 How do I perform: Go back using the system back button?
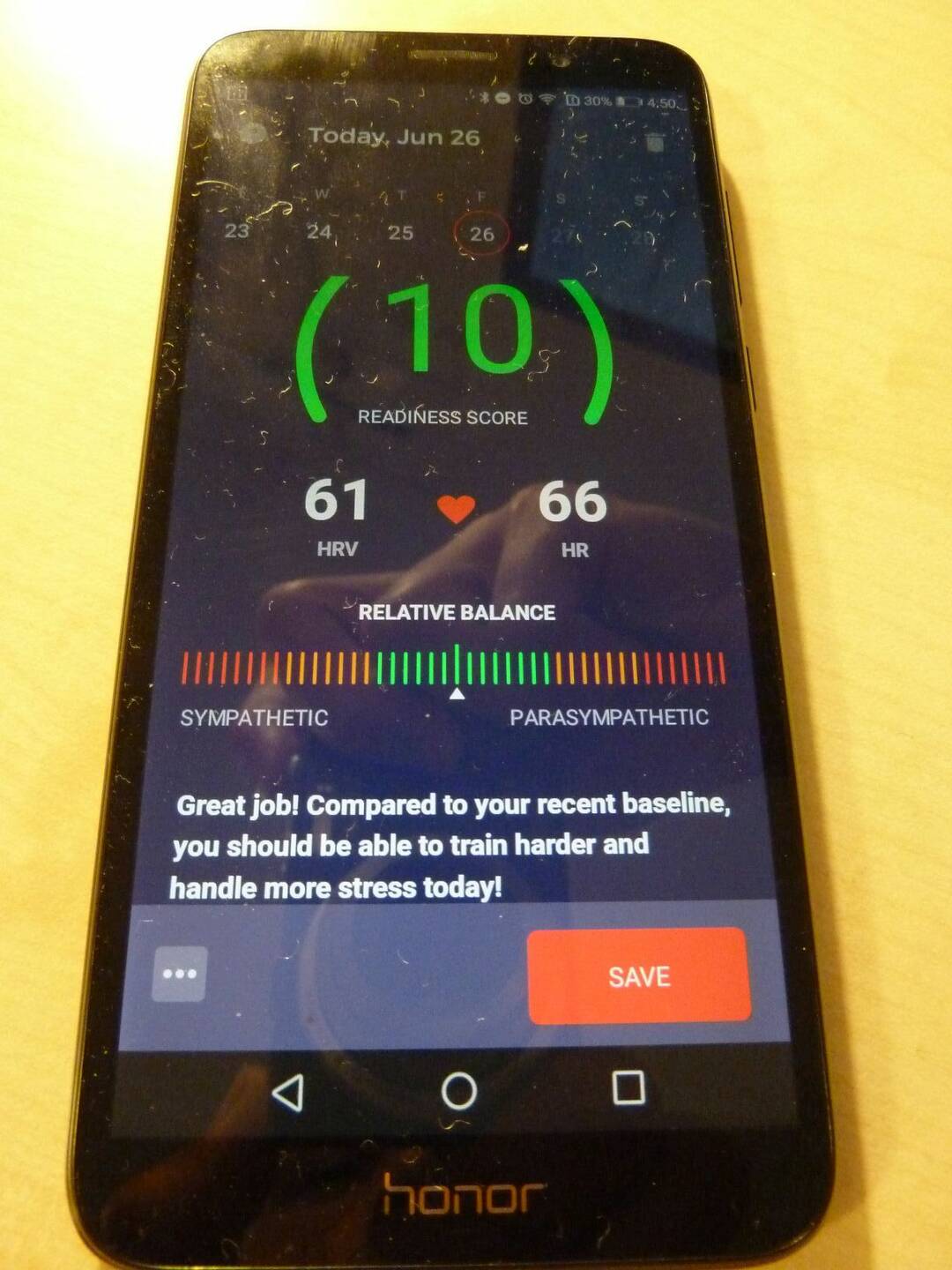point(288,1092)
